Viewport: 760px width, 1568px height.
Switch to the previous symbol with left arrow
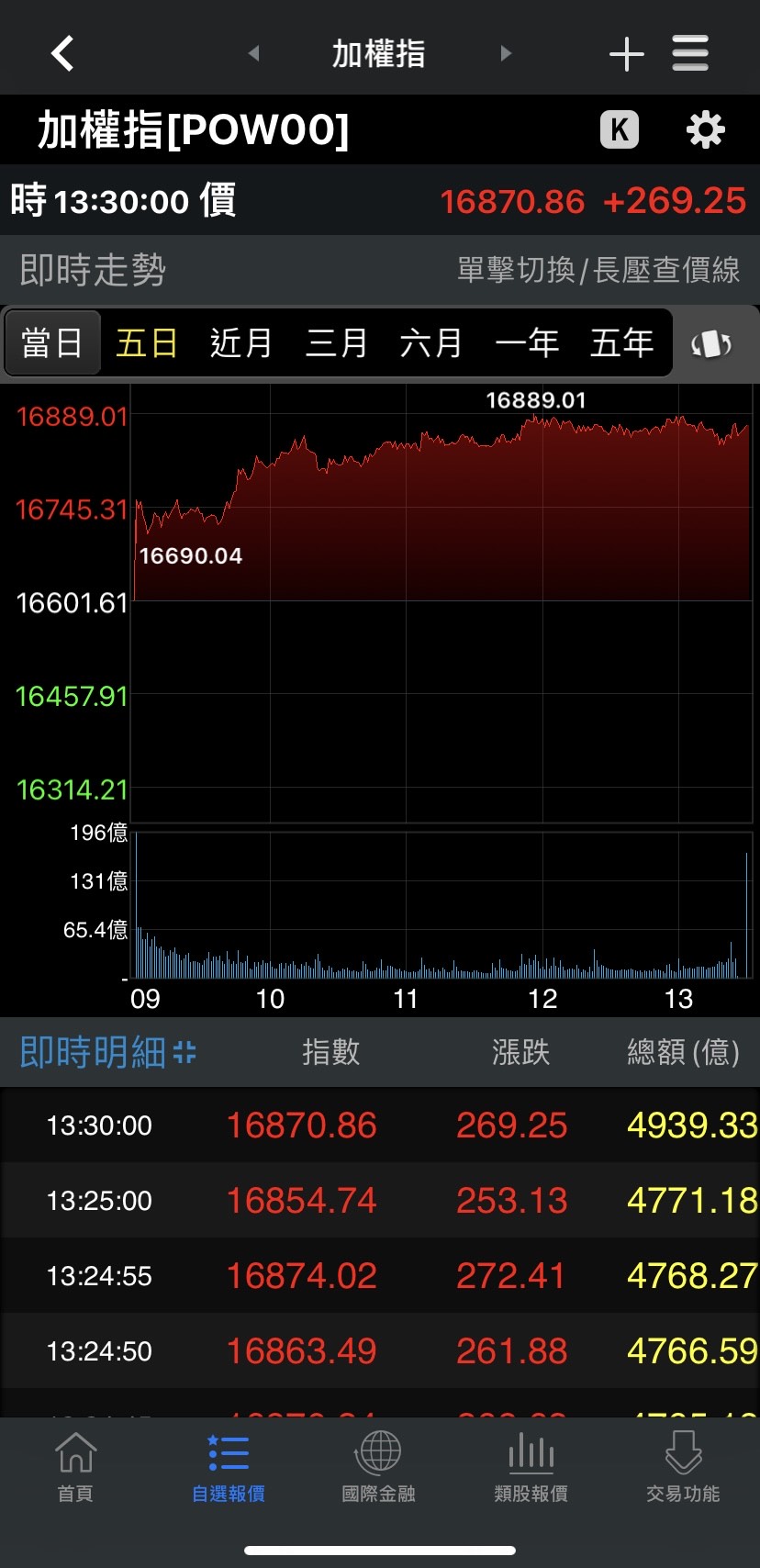point(254,53)
